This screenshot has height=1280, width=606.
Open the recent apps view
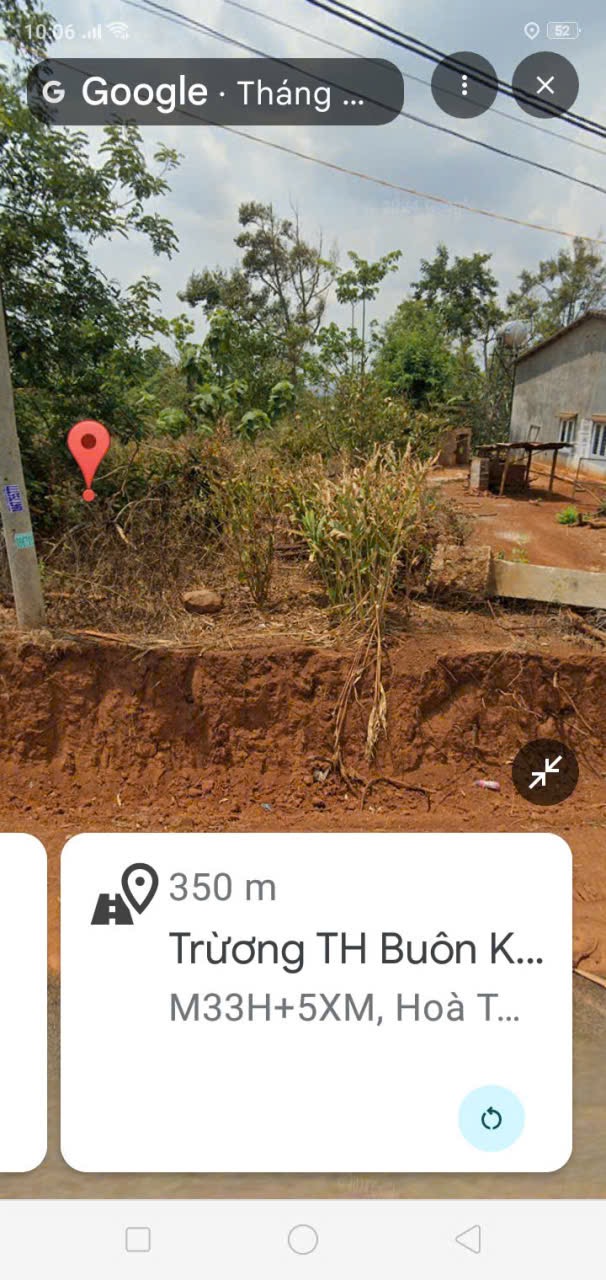tap(138, 1239)
